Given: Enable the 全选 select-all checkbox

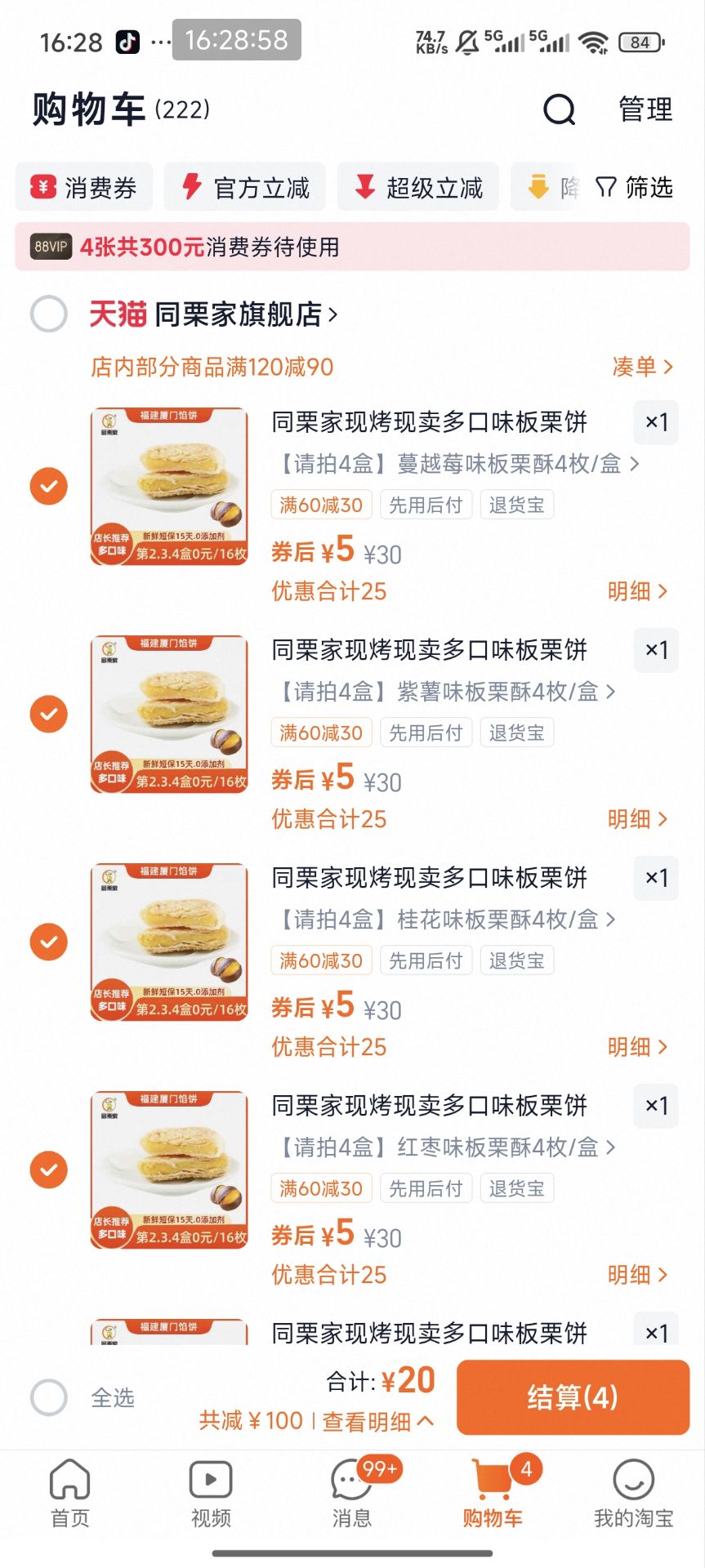Looking at the screenshot, I should [x=48, y=1397].
